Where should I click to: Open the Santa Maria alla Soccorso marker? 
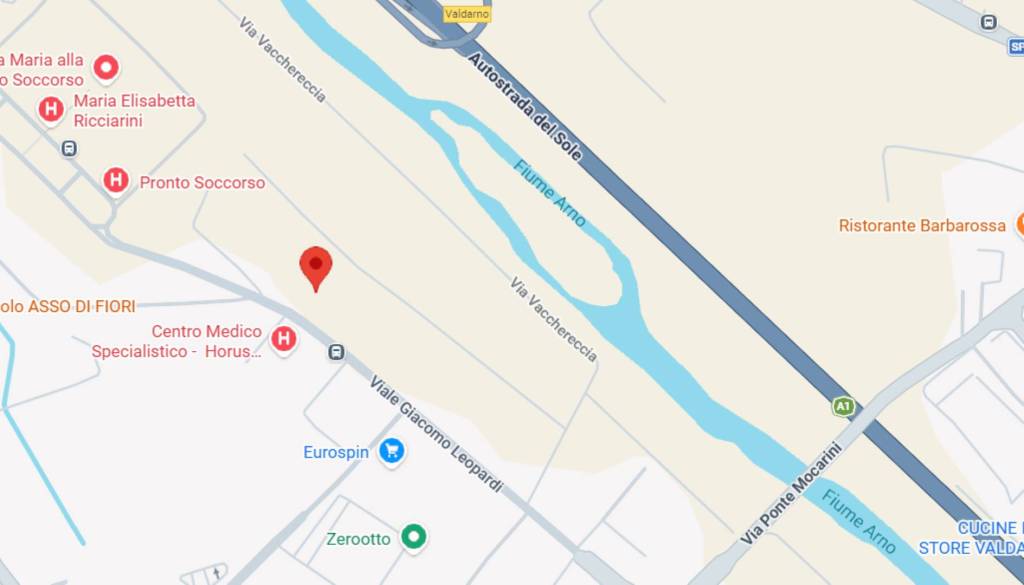[106, 68]
